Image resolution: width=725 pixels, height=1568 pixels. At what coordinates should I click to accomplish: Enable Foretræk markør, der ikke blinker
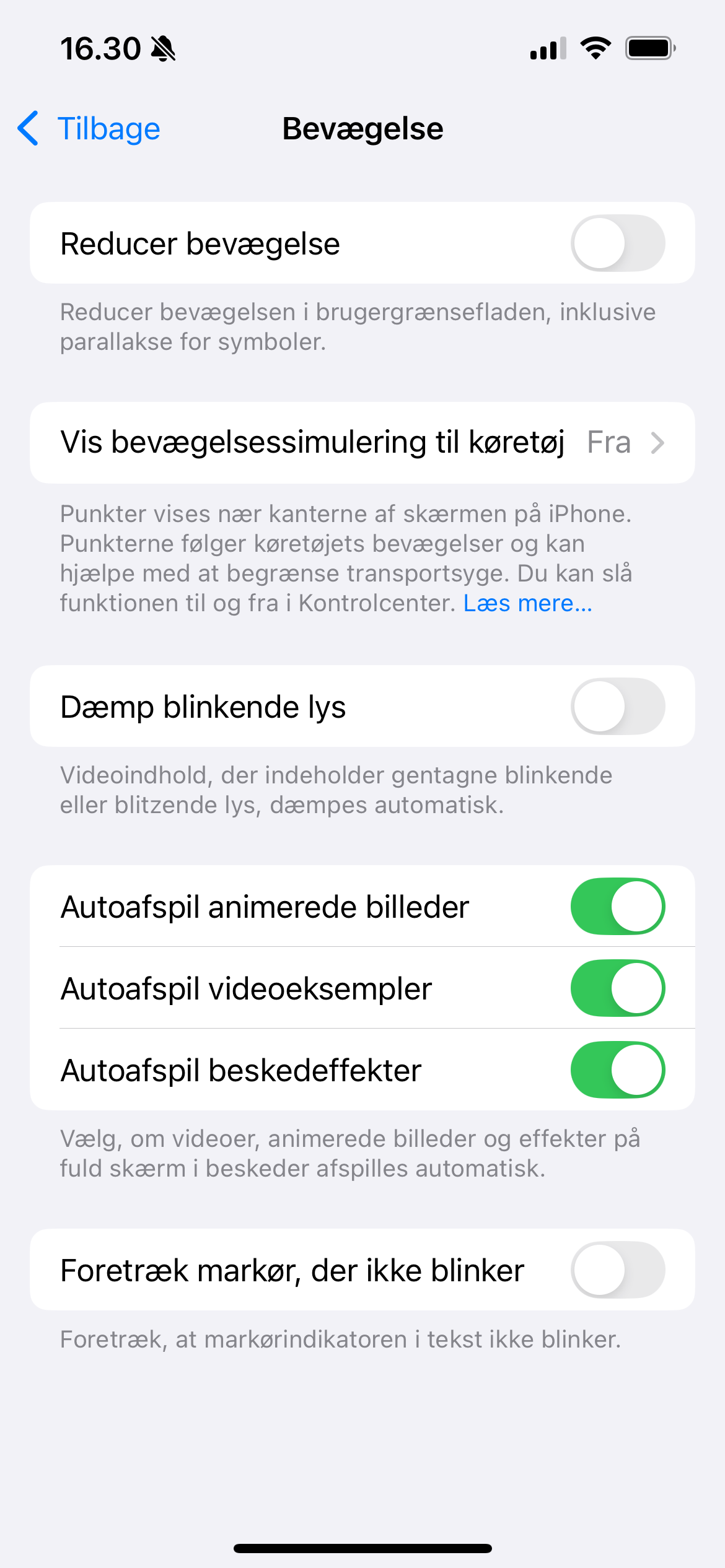(x=617, y=1270)
